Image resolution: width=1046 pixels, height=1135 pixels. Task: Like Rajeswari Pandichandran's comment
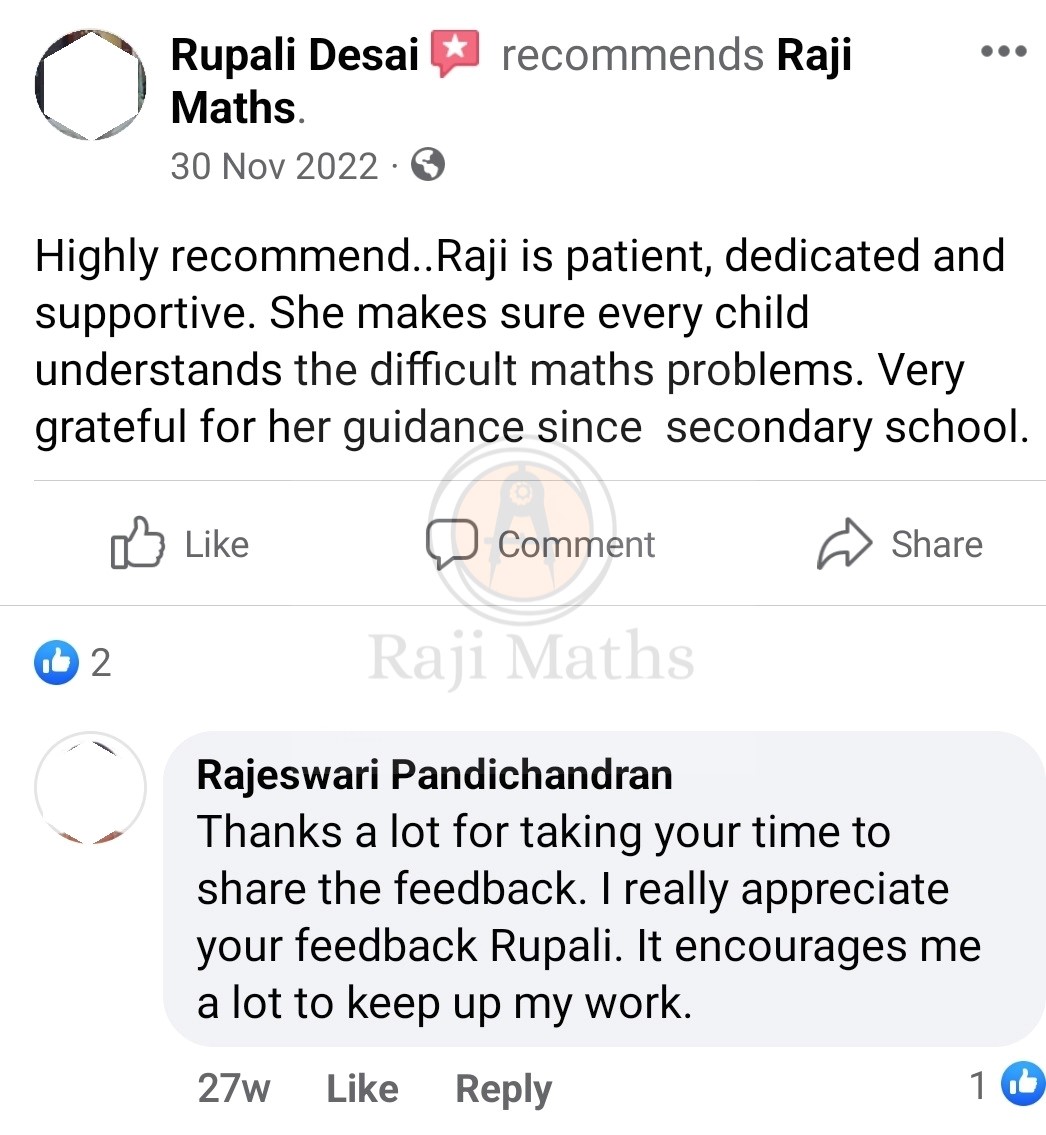[362, 1088]
